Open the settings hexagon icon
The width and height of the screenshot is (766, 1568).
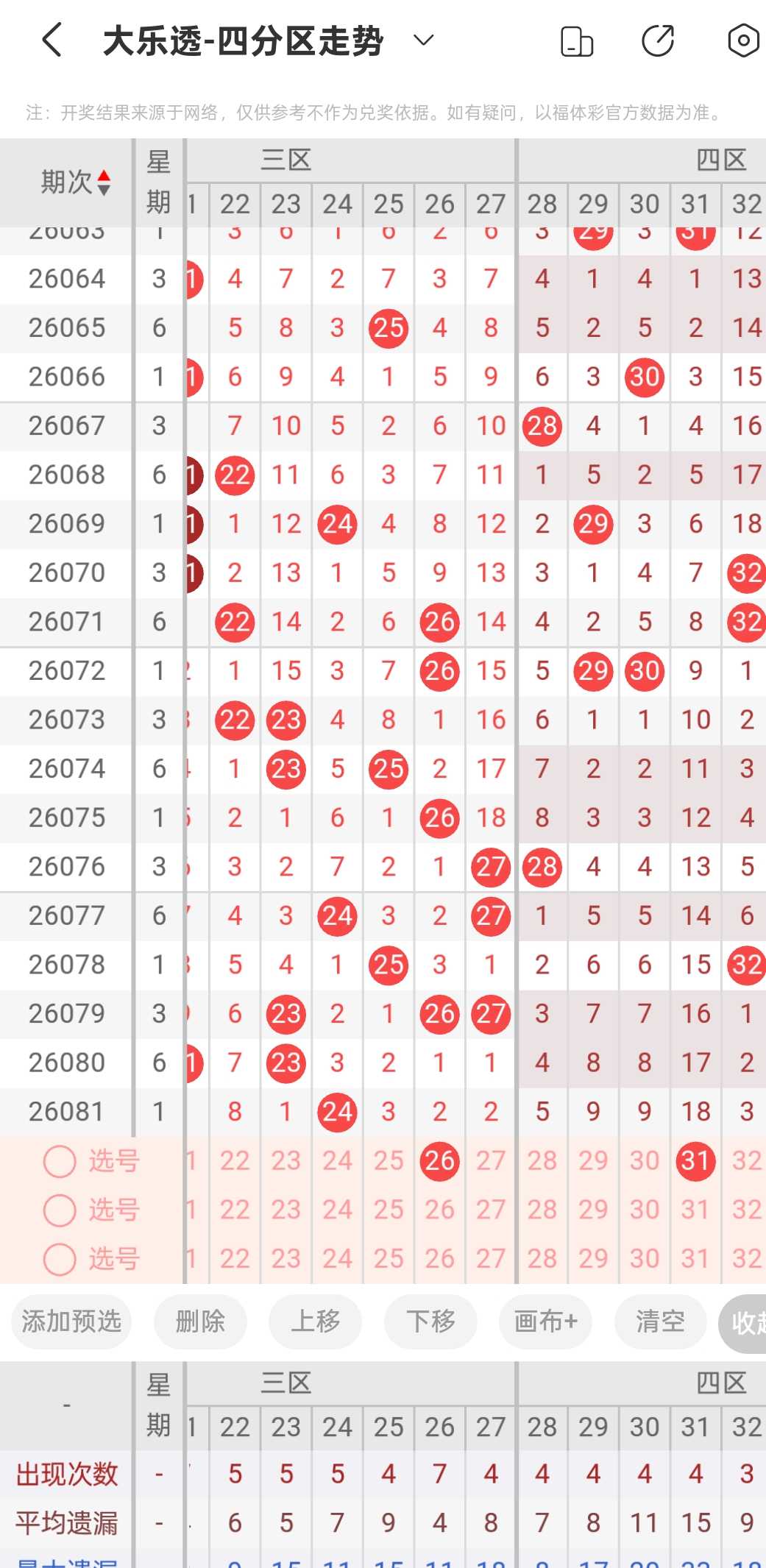click(x=743, y=40)
